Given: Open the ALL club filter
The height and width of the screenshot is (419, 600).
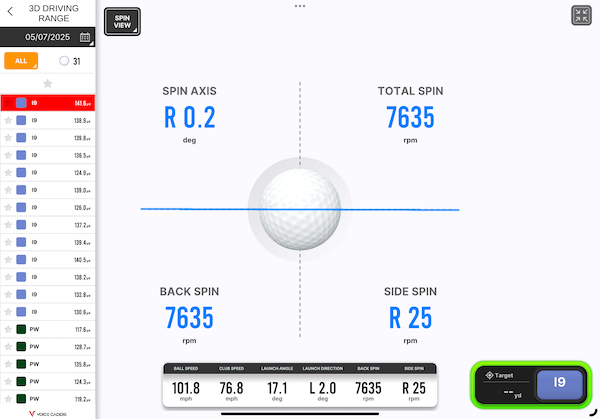Looking at the screenshot, I should [21, 61].
